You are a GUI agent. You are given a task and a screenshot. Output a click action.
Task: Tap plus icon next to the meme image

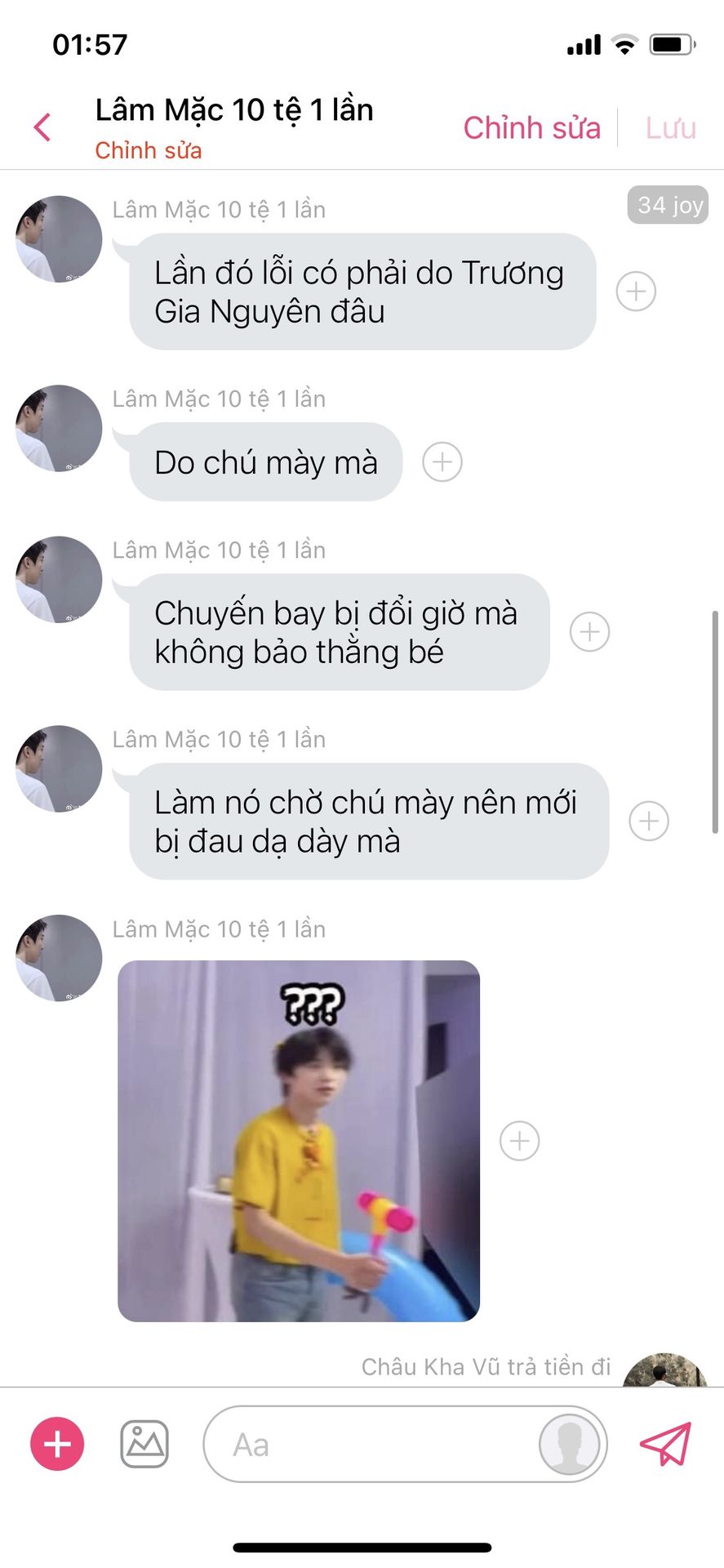coord(520,1141)
